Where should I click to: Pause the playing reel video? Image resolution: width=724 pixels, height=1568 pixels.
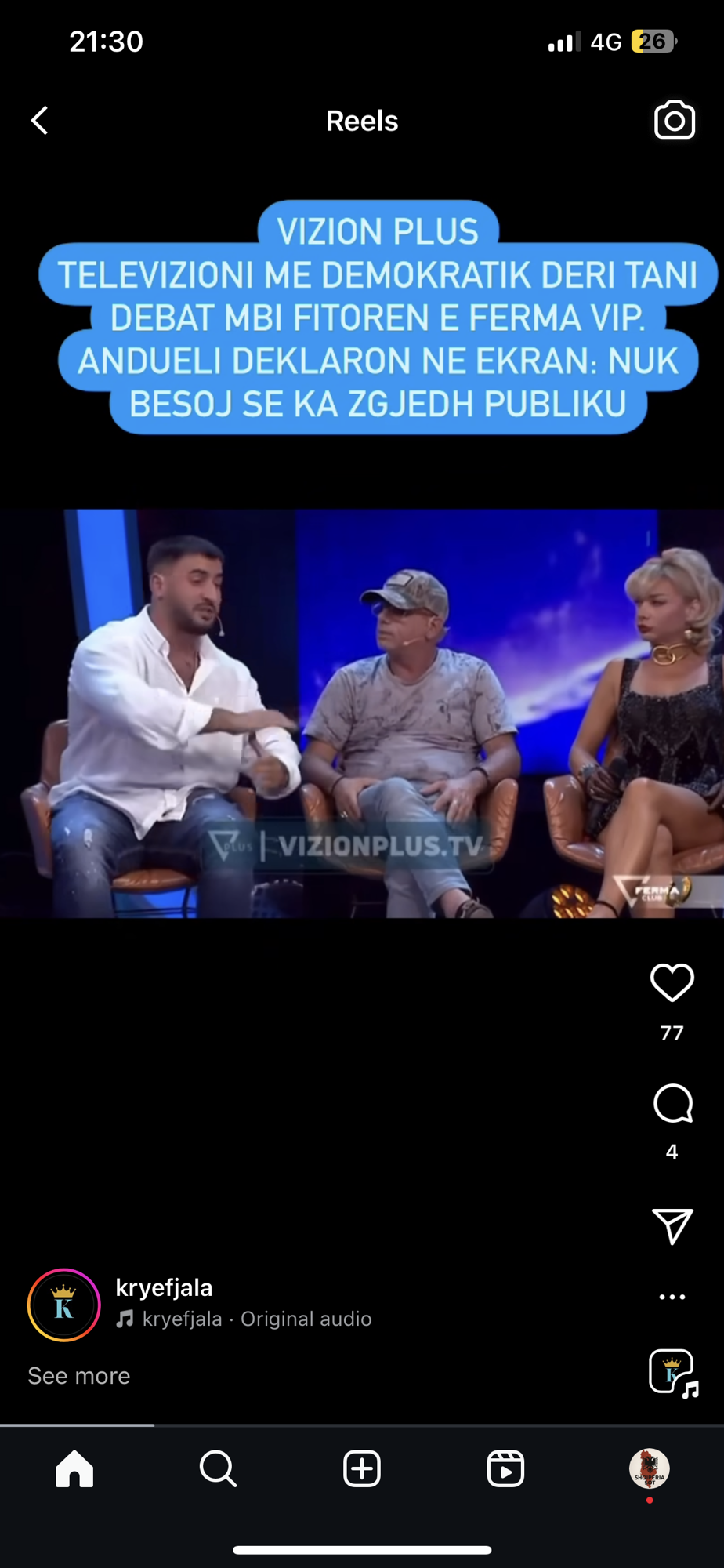pyautogui.click(x=360, y=713)
